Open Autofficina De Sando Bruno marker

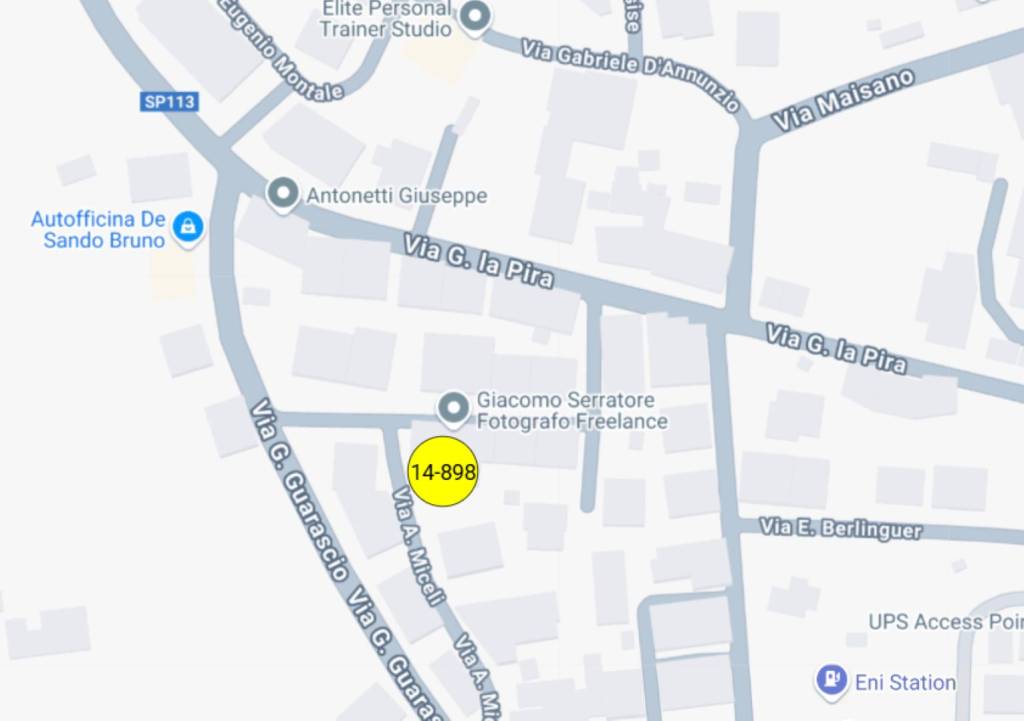187,226
